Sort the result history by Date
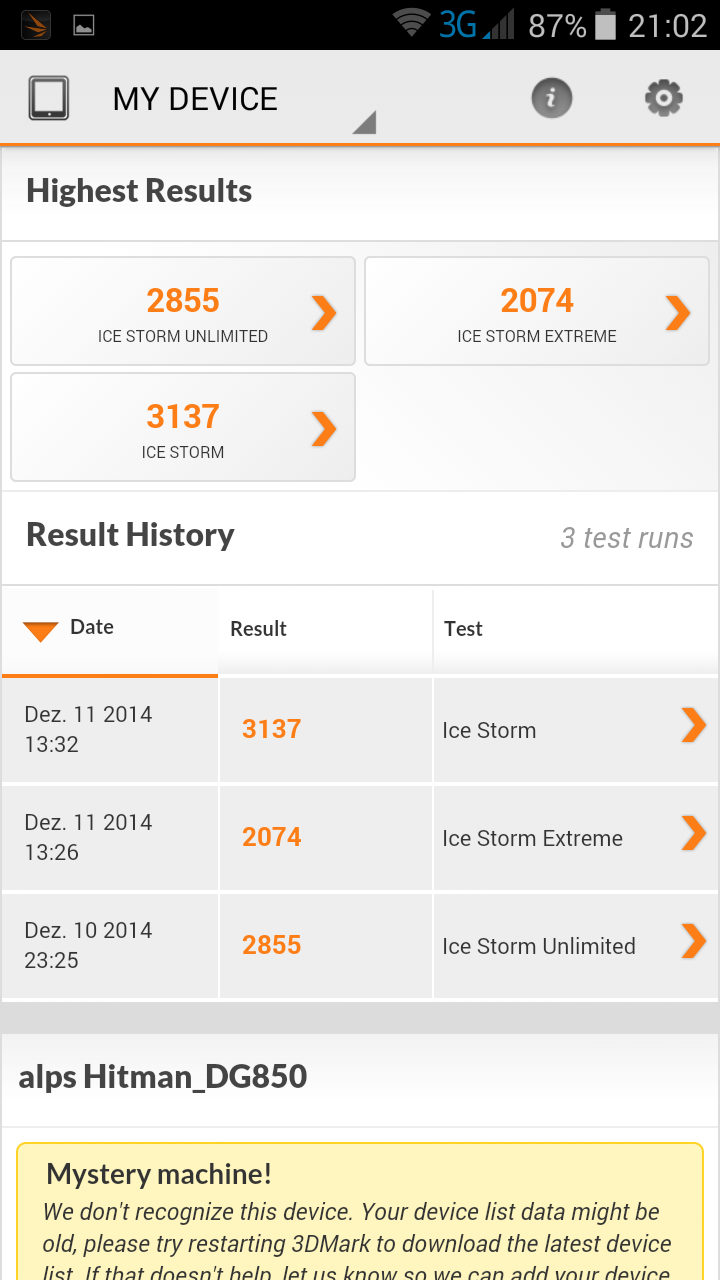720x1280 pixels. 90,628
